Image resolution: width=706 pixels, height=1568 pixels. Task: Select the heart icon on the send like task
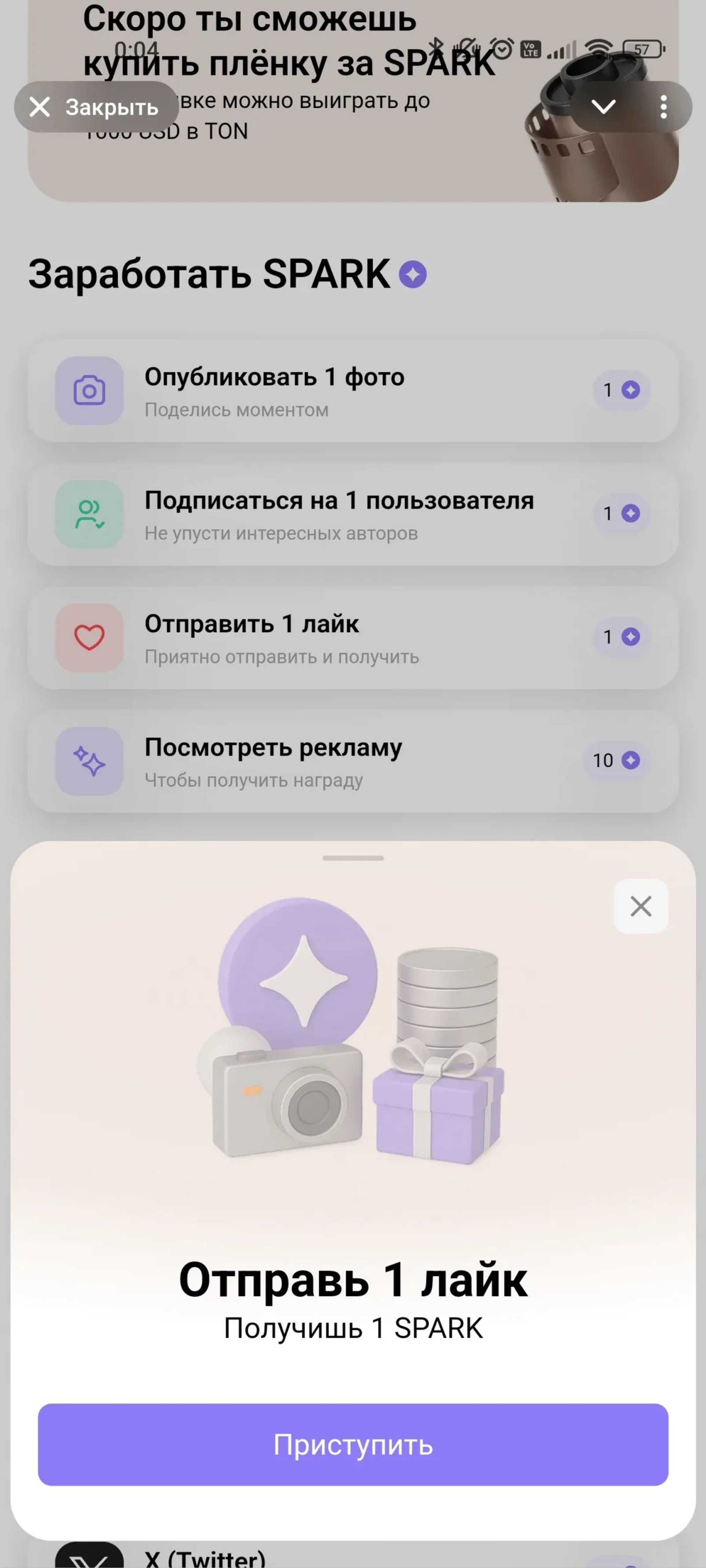[89, 638]
